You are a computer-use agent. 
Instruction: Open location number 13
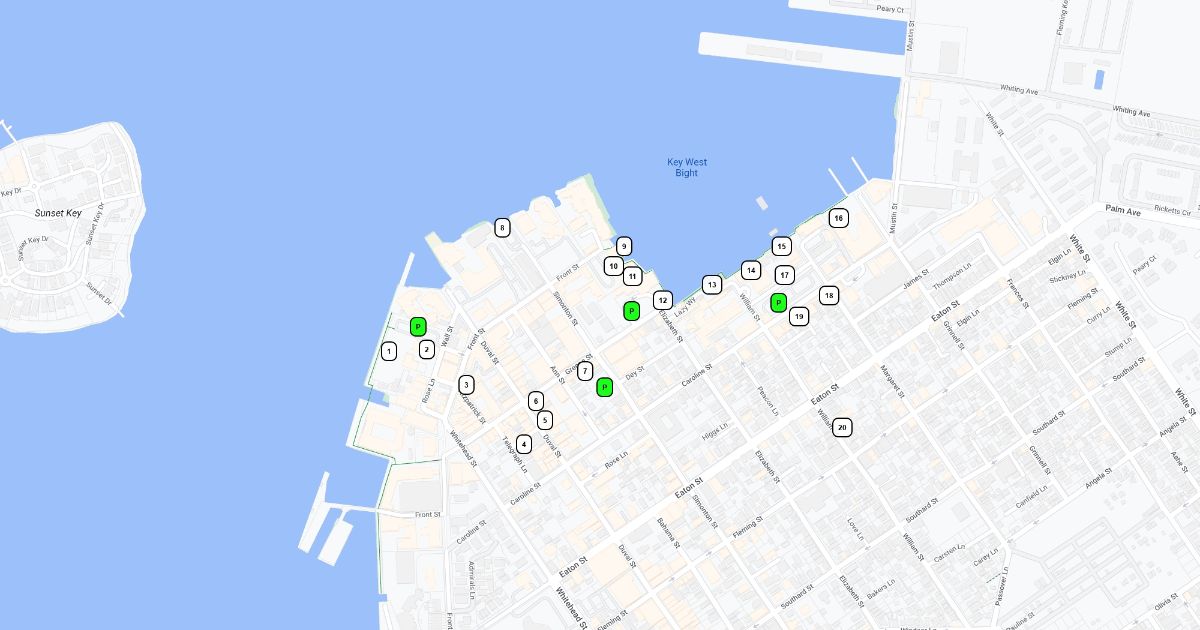pos(712,285)
